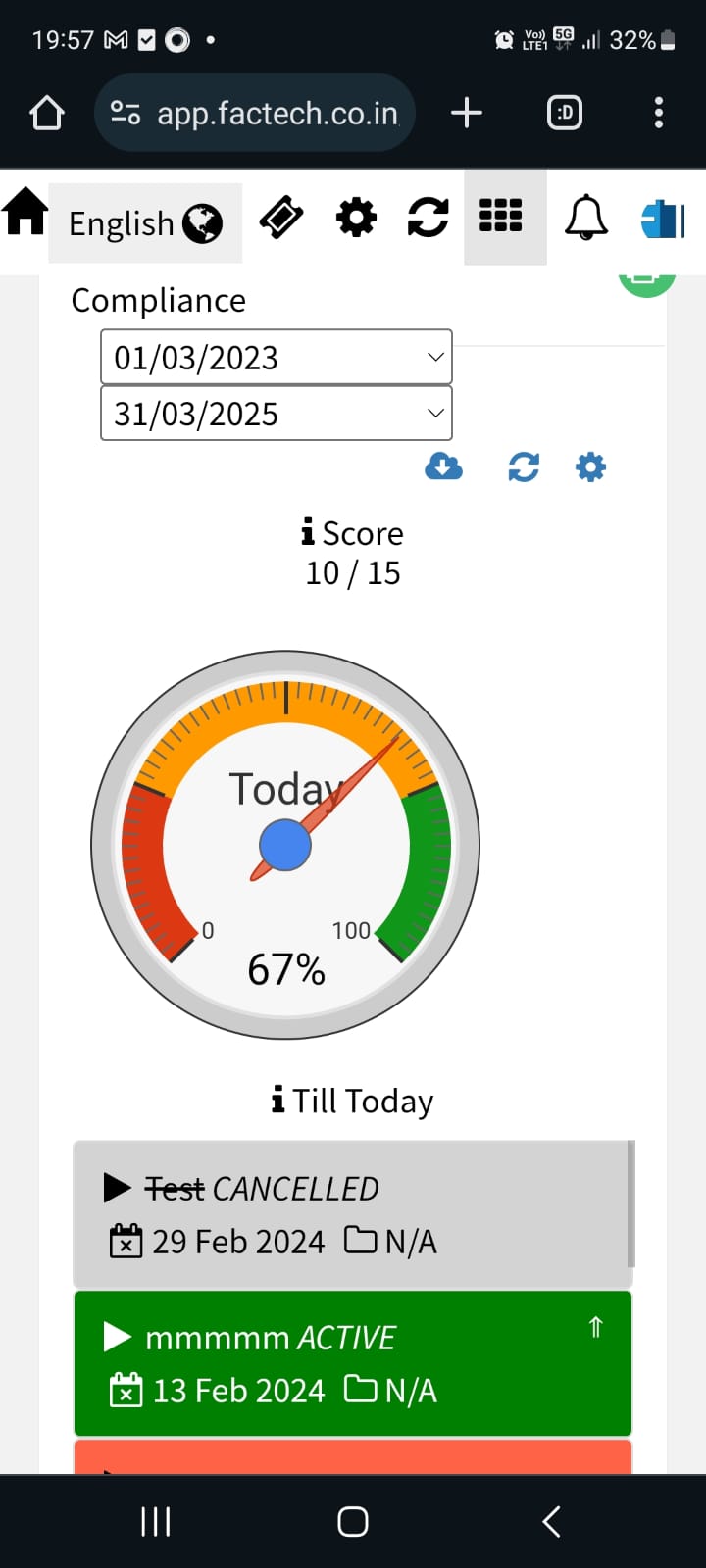Tap the black refresh arrows in toolbar

click(429, 217)
